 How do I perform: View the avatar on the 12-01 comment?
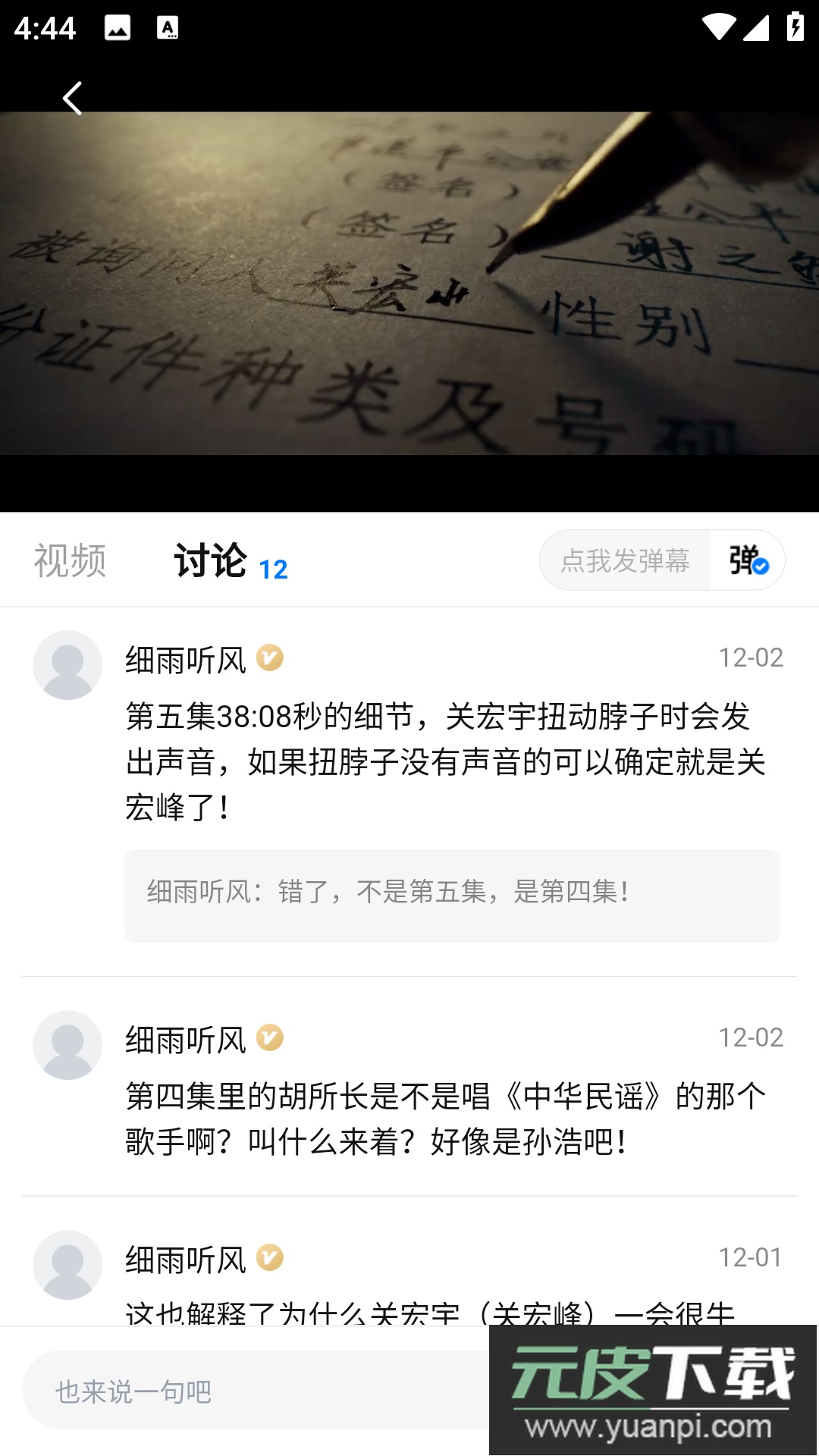coord(67,1265)
